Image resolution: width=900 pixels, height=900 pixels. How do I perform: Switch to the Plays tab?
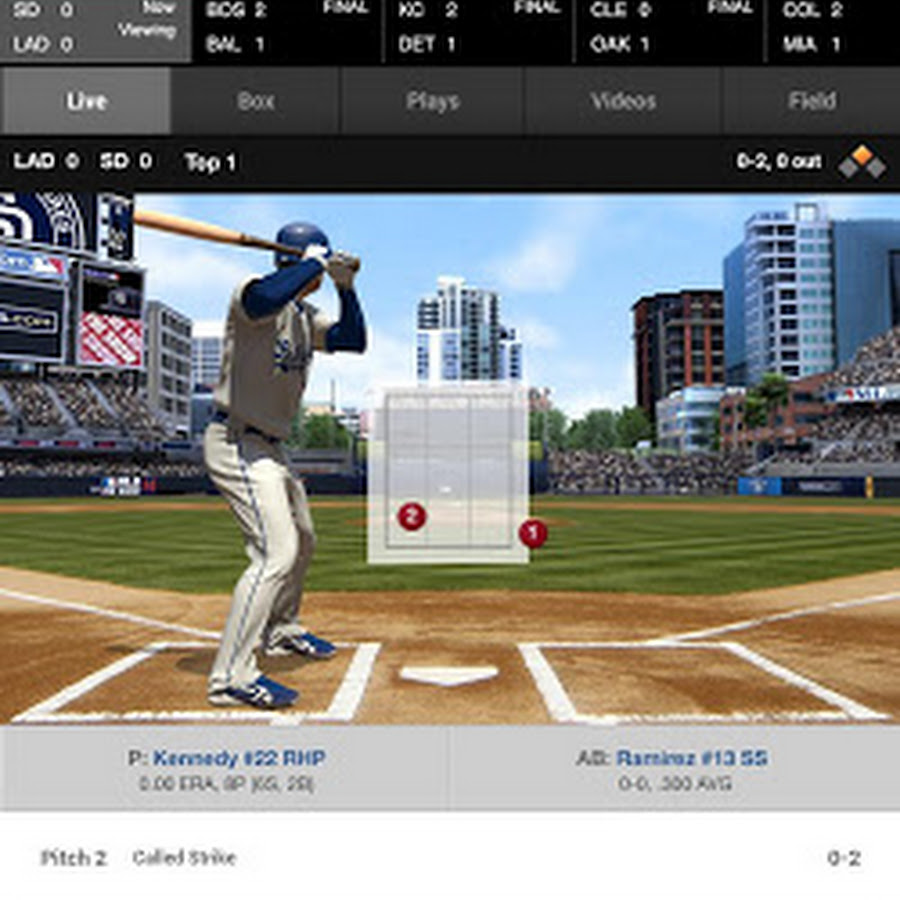pyautogui.click(x=432, y=101)
